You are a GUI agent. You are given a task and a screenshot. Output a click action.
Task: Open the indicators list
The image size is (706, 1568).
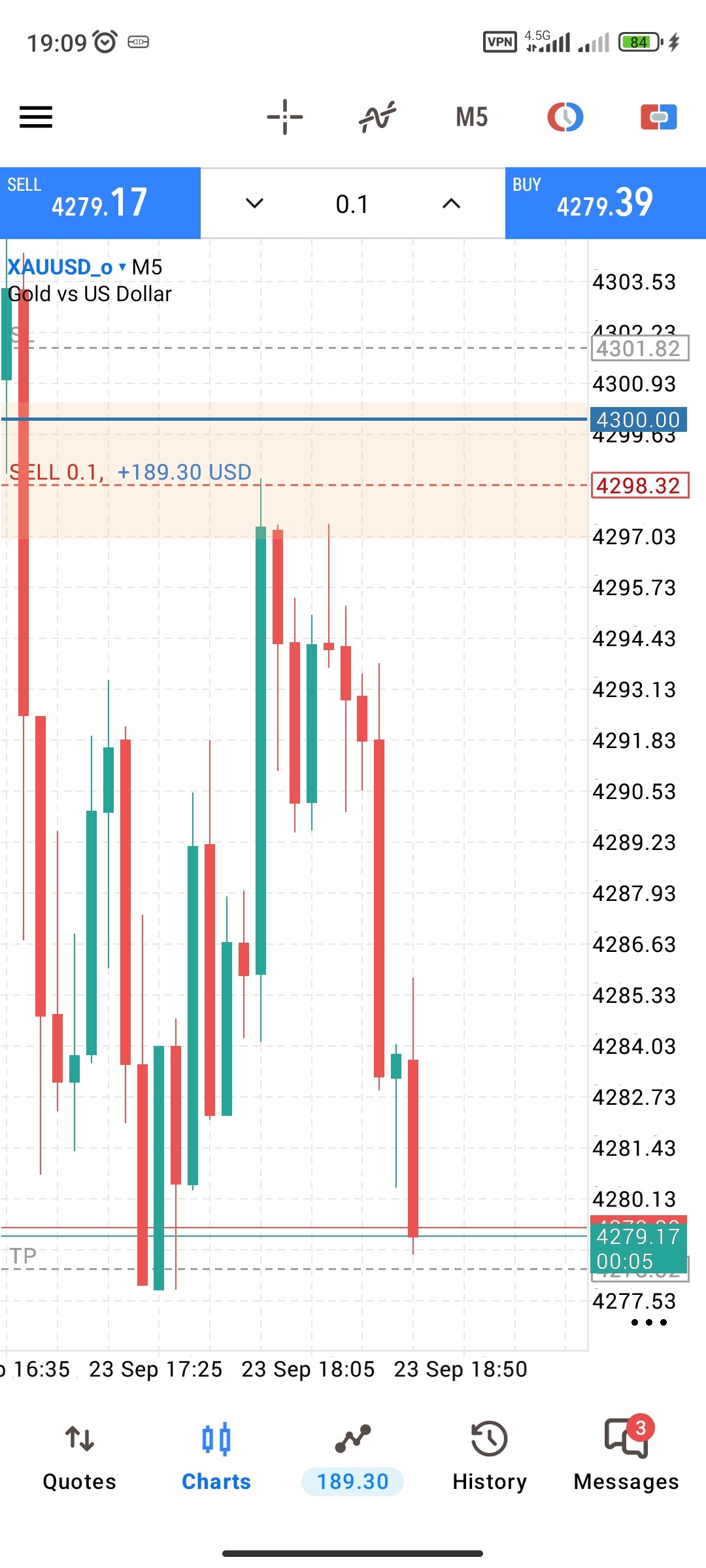pos(378,118)
